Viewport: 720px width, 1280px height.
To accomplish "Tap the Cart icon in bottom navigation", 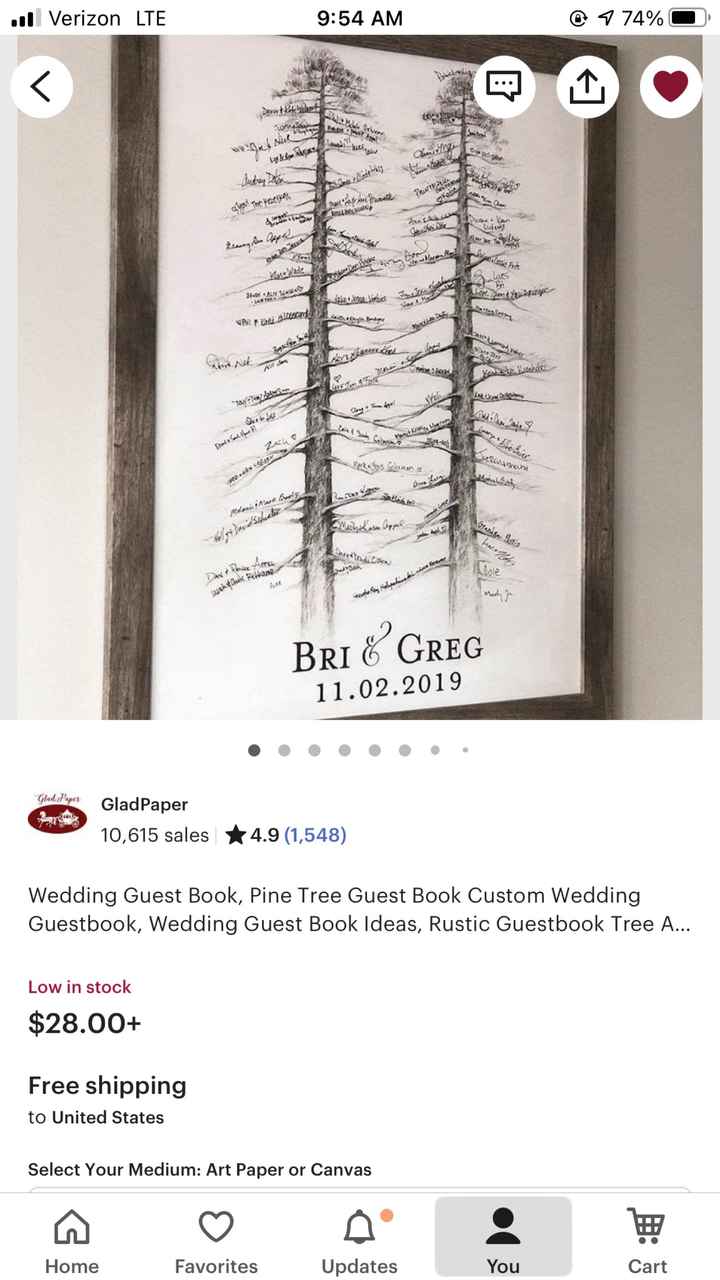I will (x=647, y=1234).
